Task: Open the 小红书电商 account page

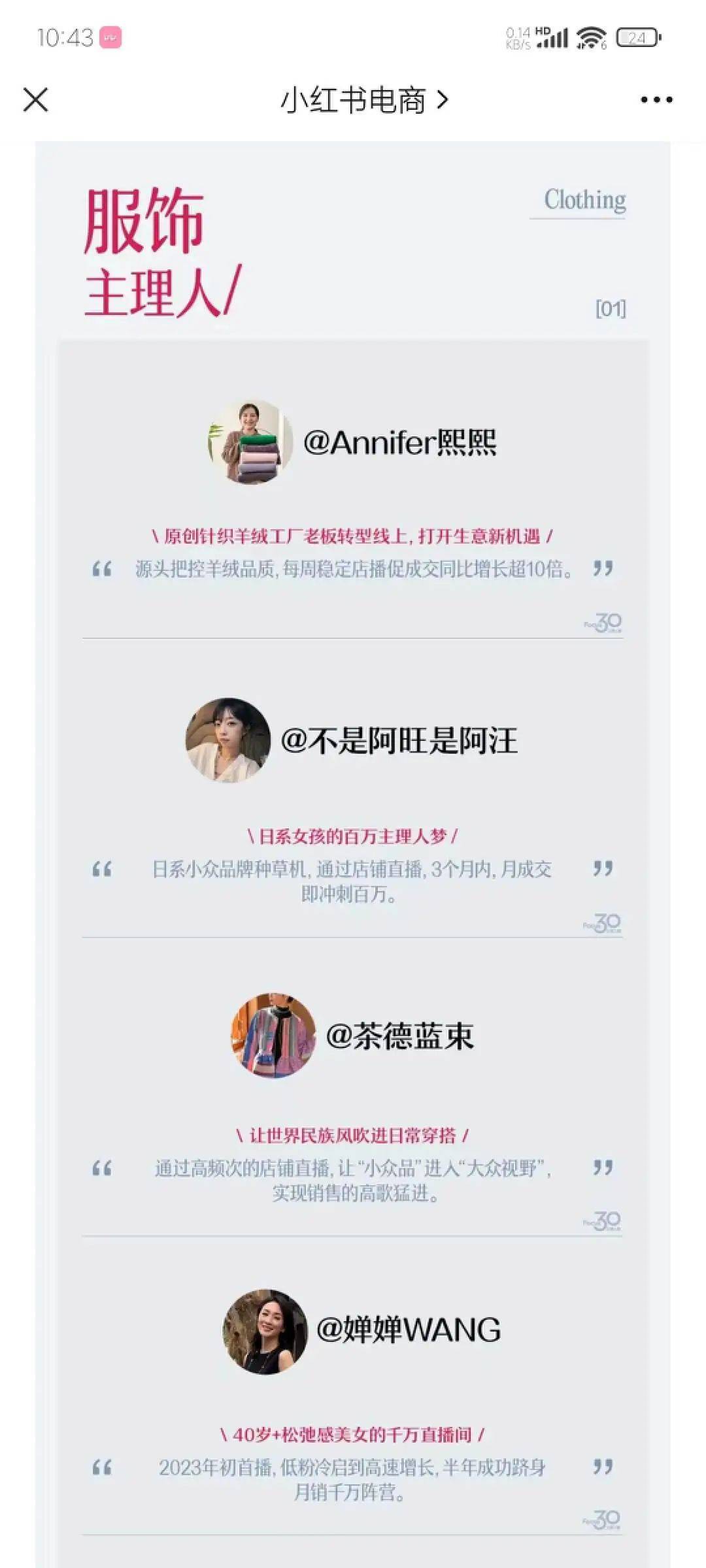Action: pyautogui.click(x=364, y=100)
